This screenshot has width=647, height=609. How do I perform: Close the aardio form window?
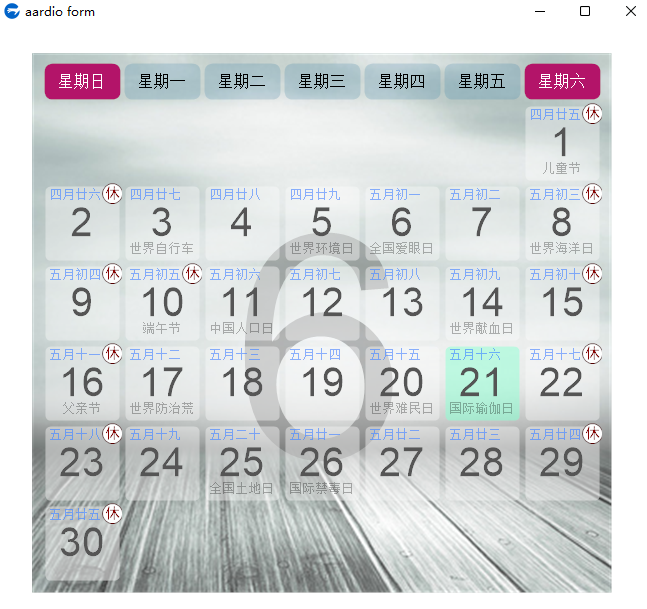pos(631,12)
